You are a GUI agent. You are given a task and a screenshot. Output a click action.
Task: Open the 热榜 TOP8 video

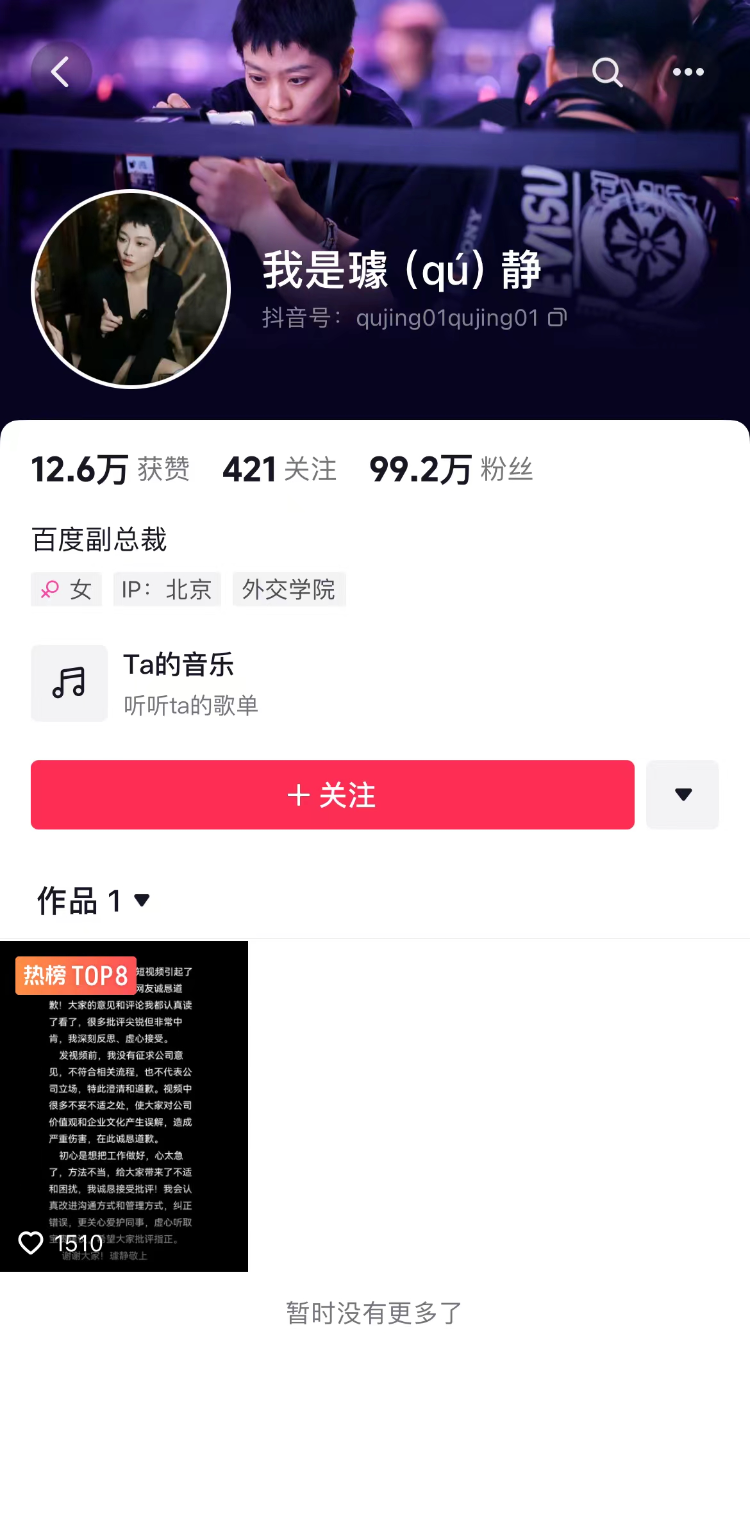pos(124,1106)
